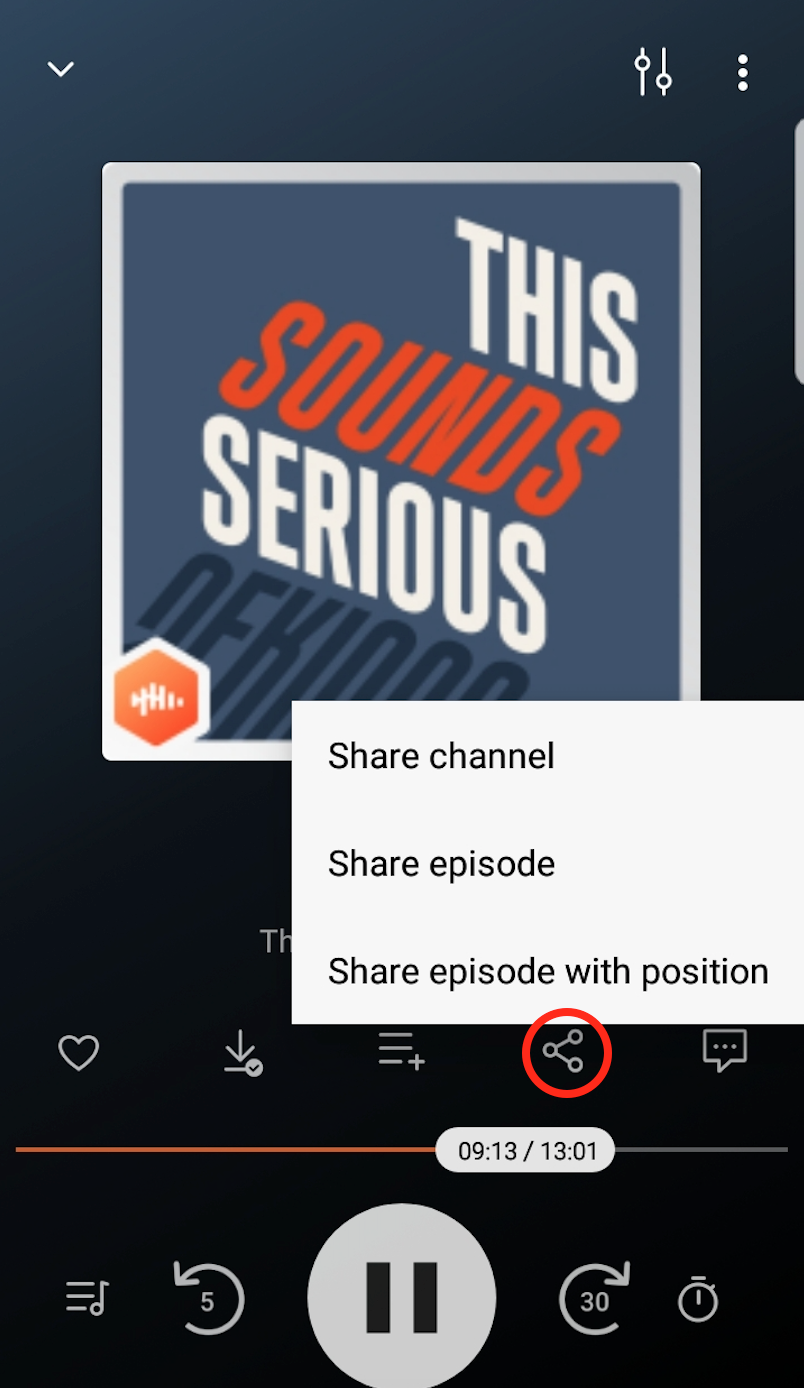Select Share channel

point(441,756)
